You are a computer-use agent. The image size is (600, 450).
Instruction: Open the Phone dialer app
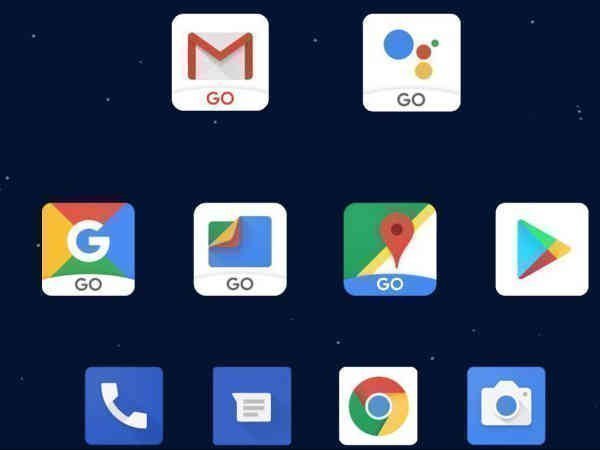tap(123, 405)
